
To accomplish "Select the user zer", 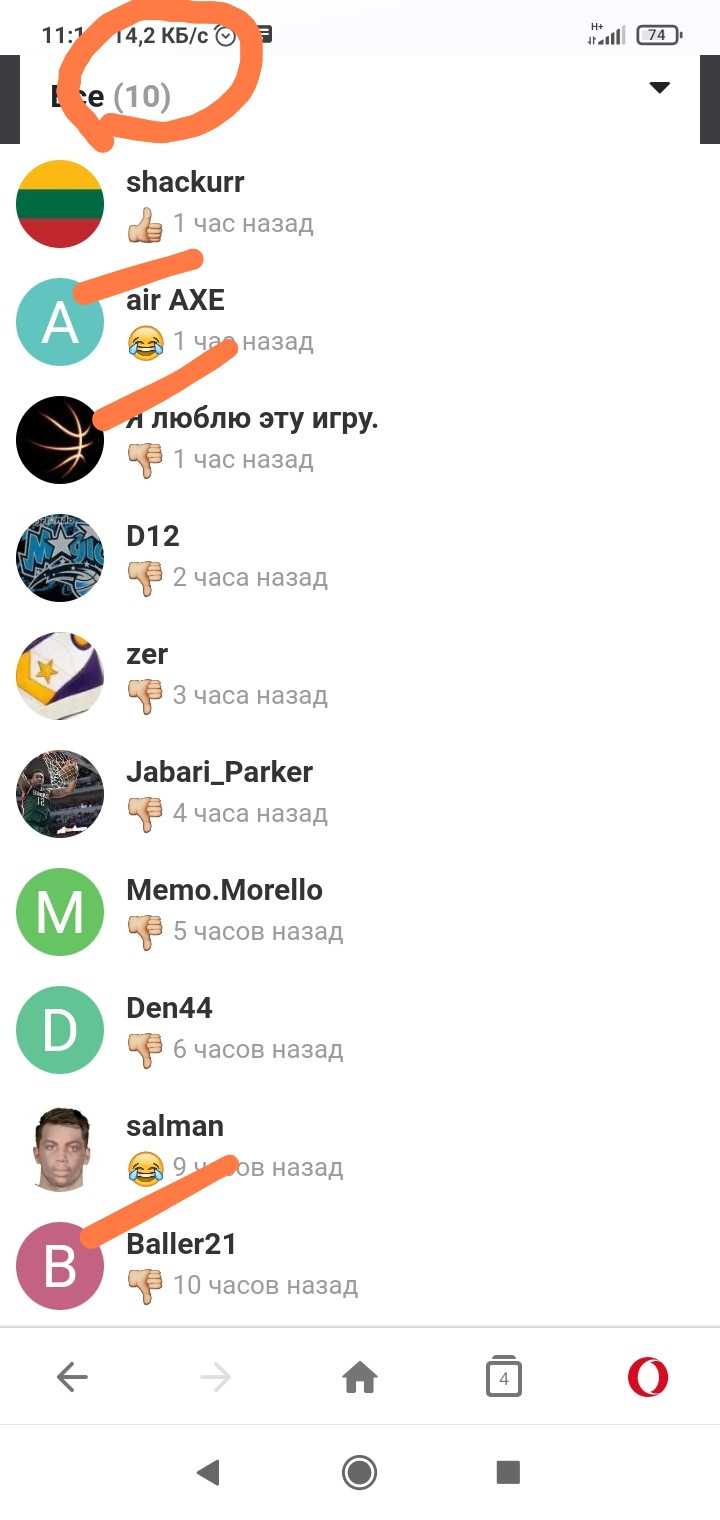I will coord(360,676).
